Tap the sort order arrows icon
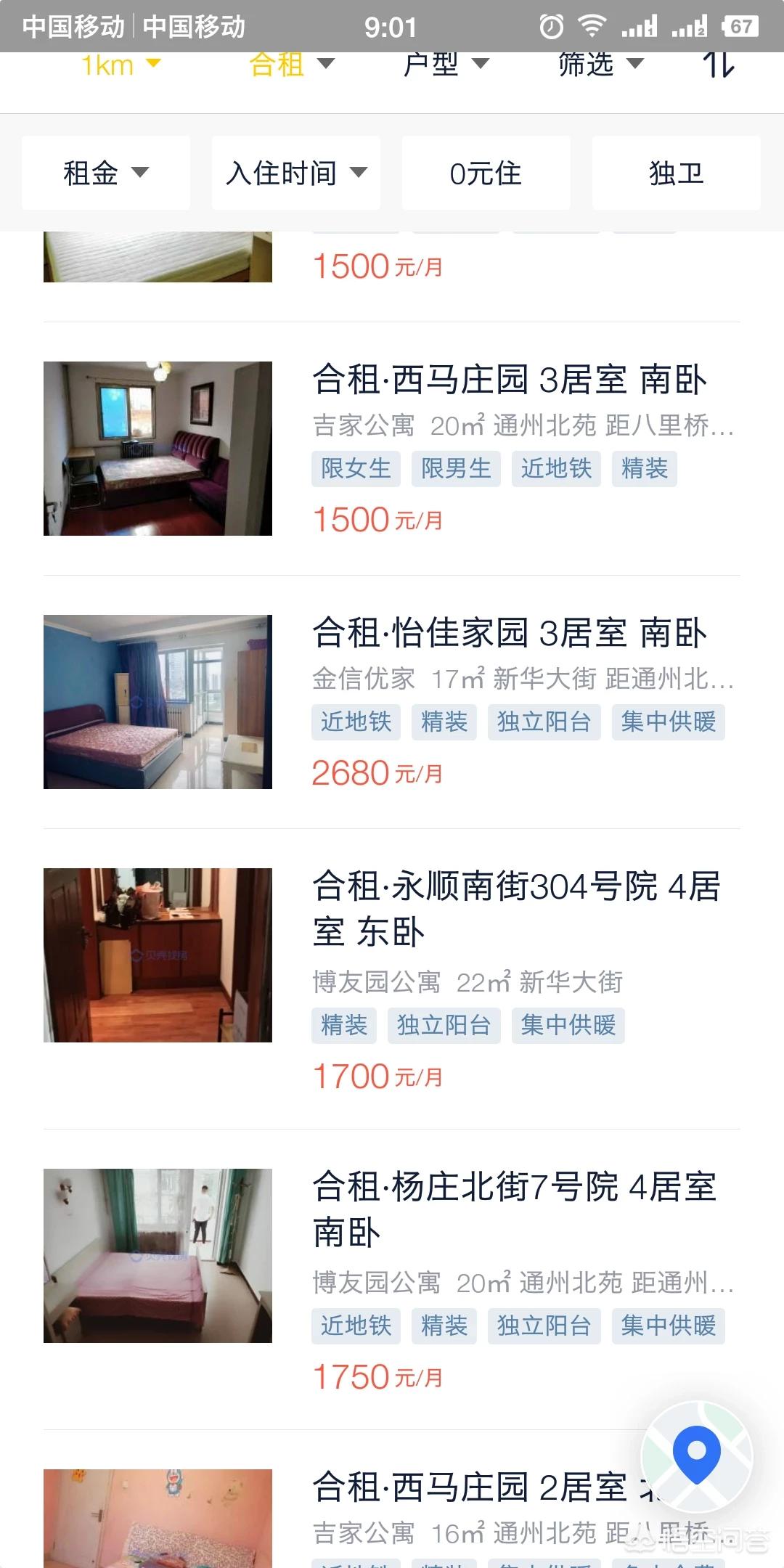784x1568 pixels. 719,65
